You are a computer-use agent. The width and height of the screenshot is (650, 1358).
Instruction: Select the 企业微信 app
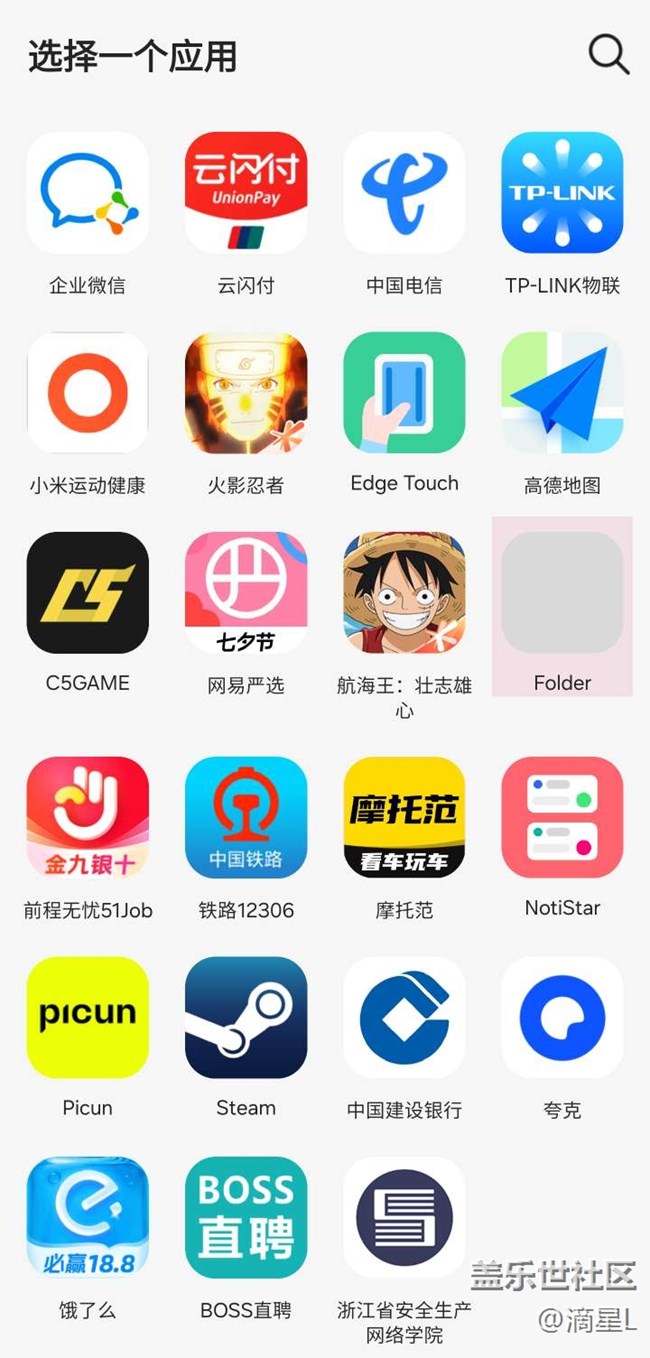point(87,193)
